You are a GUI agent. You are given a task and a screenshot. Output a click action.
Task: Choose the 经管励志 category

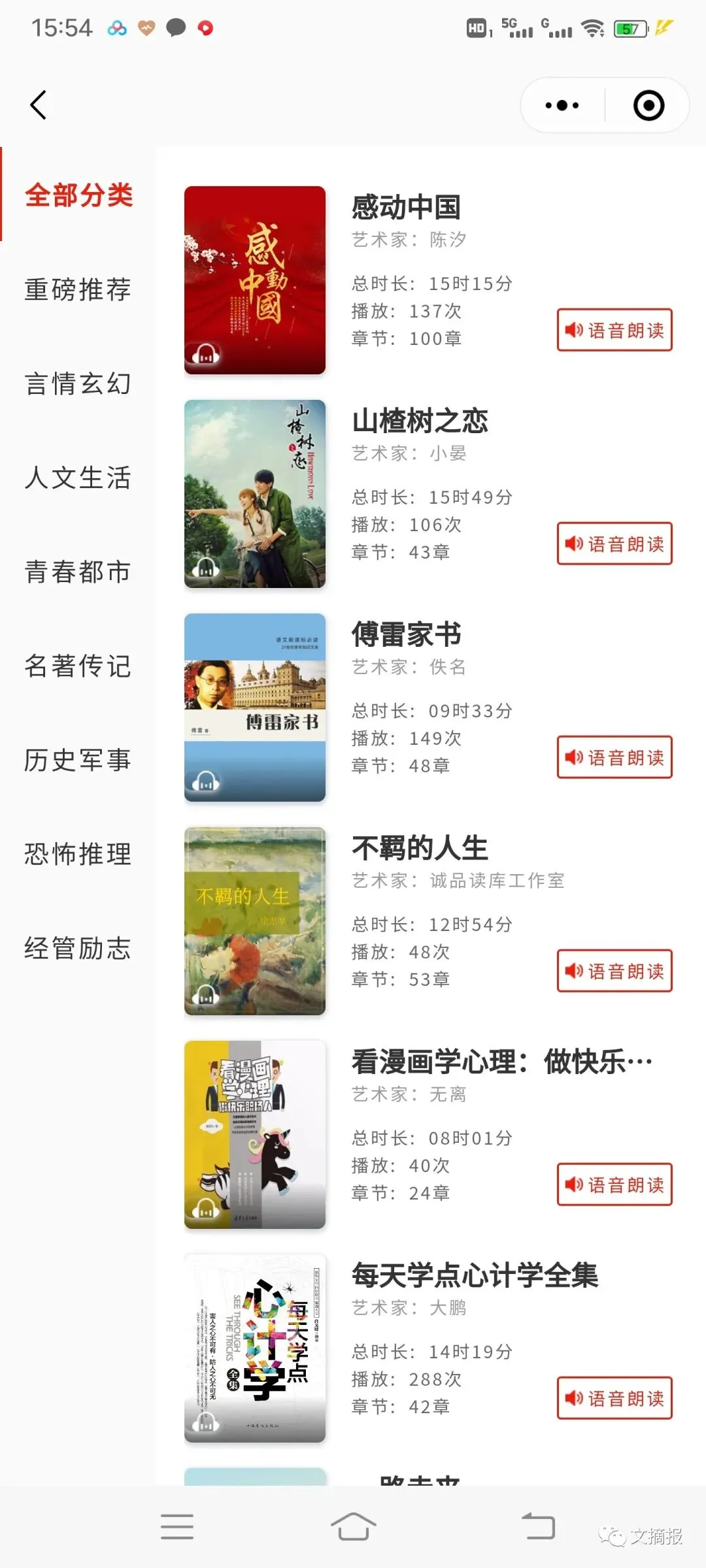point(78,948)
